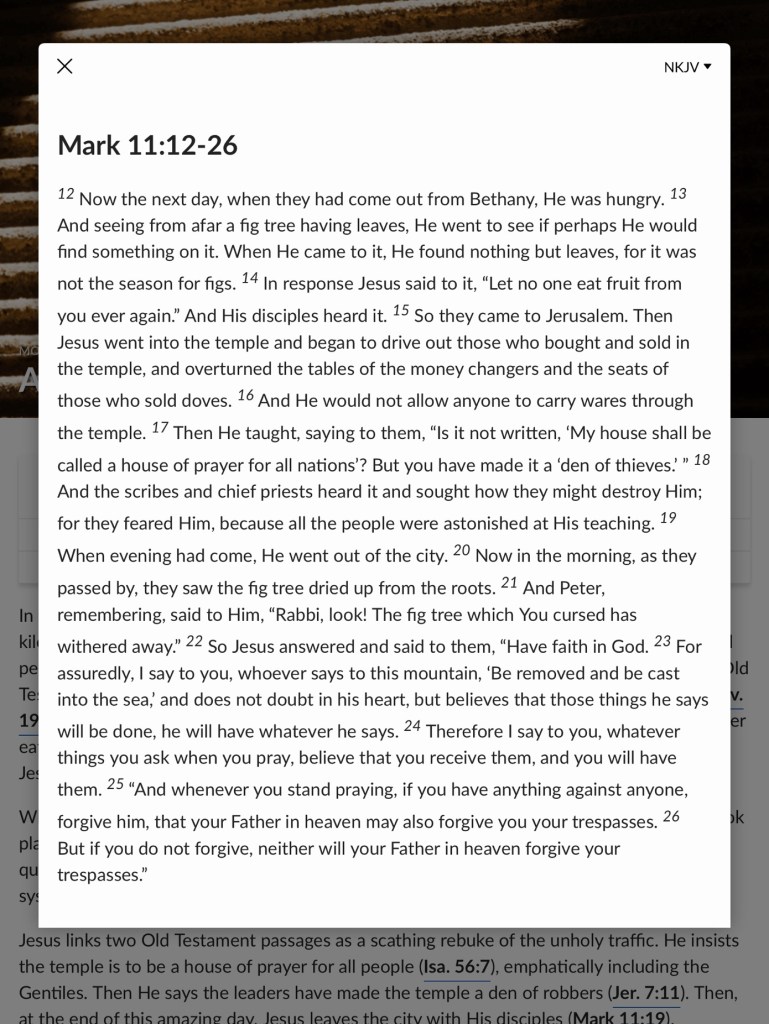Open the NKJV translation dropdown

tap(687, 67)
